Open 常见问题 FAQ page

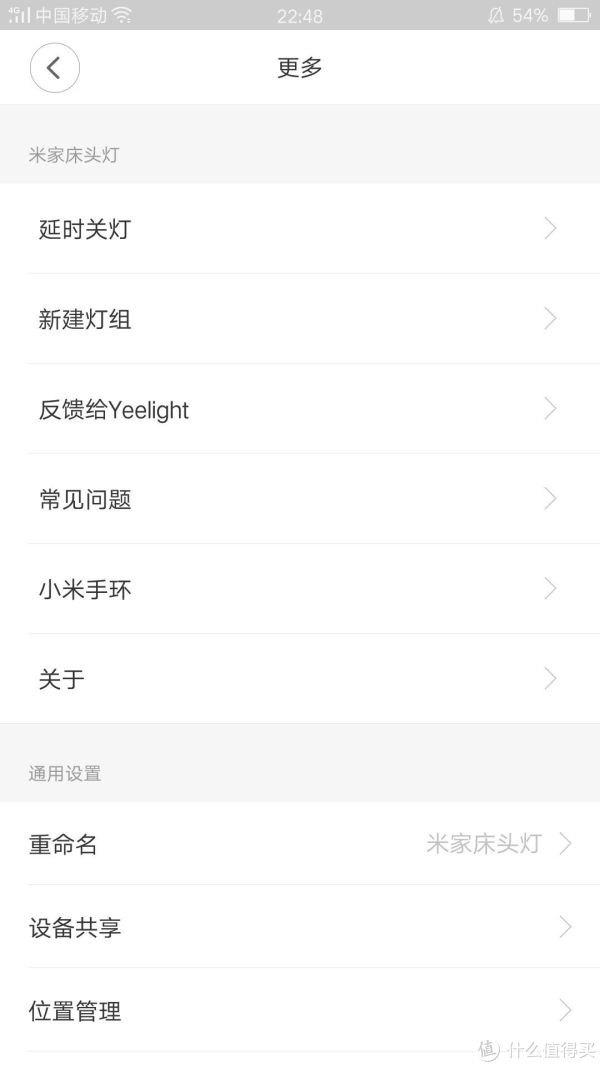click(300, 499)
